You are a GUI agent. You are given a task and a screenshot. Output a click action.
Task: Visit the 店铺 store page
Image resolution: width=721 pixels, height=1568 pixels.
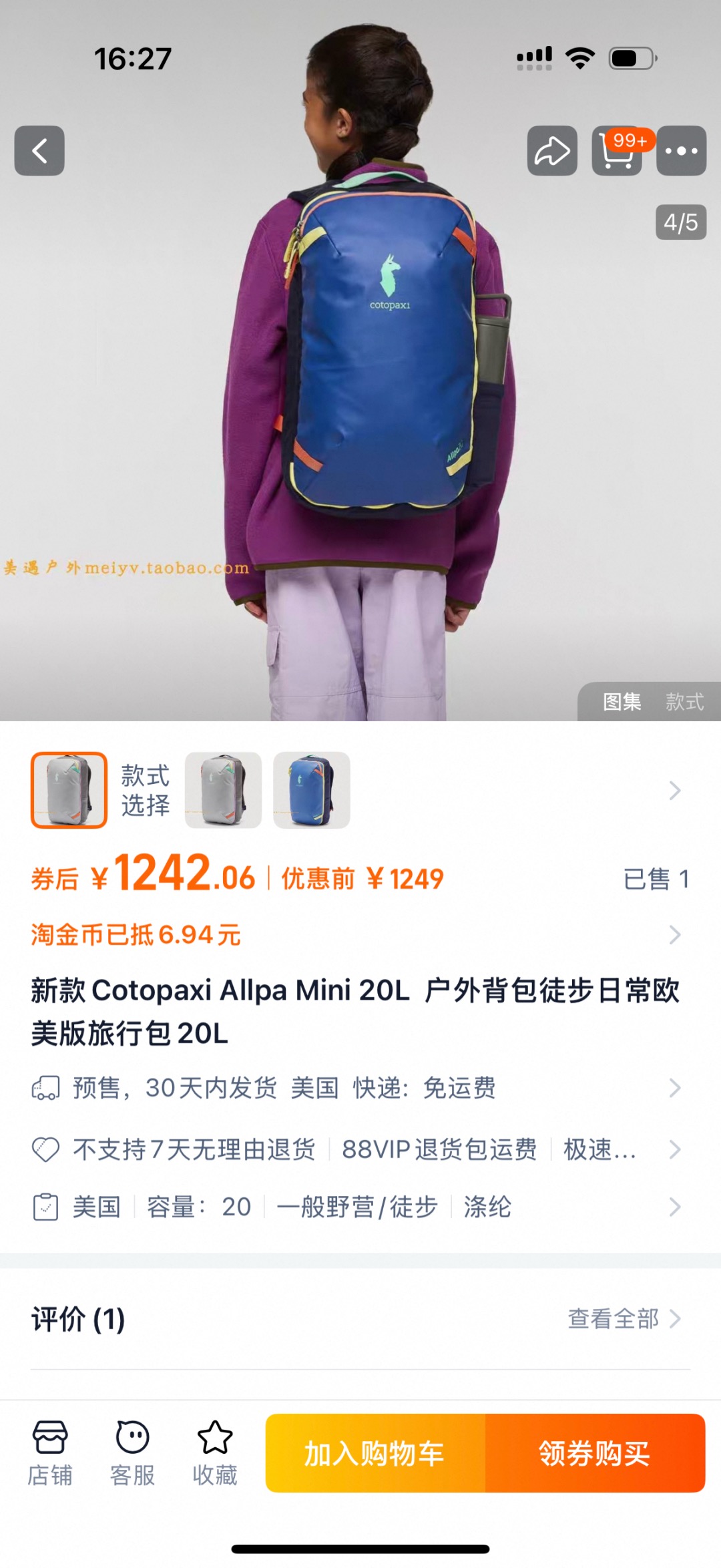[x=50, y=1454]
